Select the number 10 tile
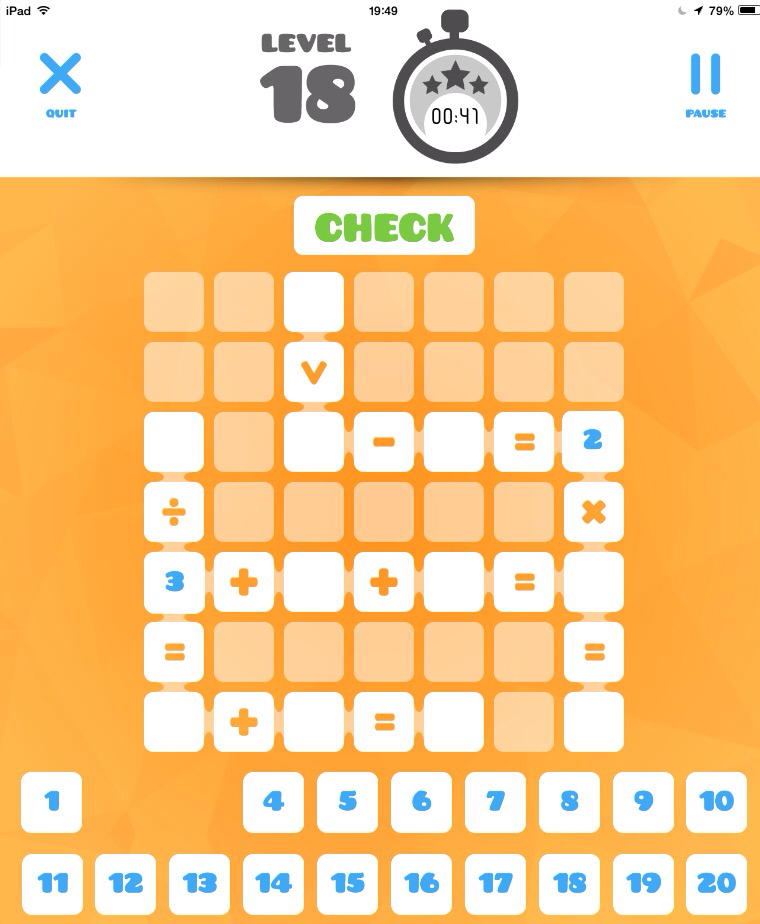Screen dimensions: 760x924 pos(716,802)
